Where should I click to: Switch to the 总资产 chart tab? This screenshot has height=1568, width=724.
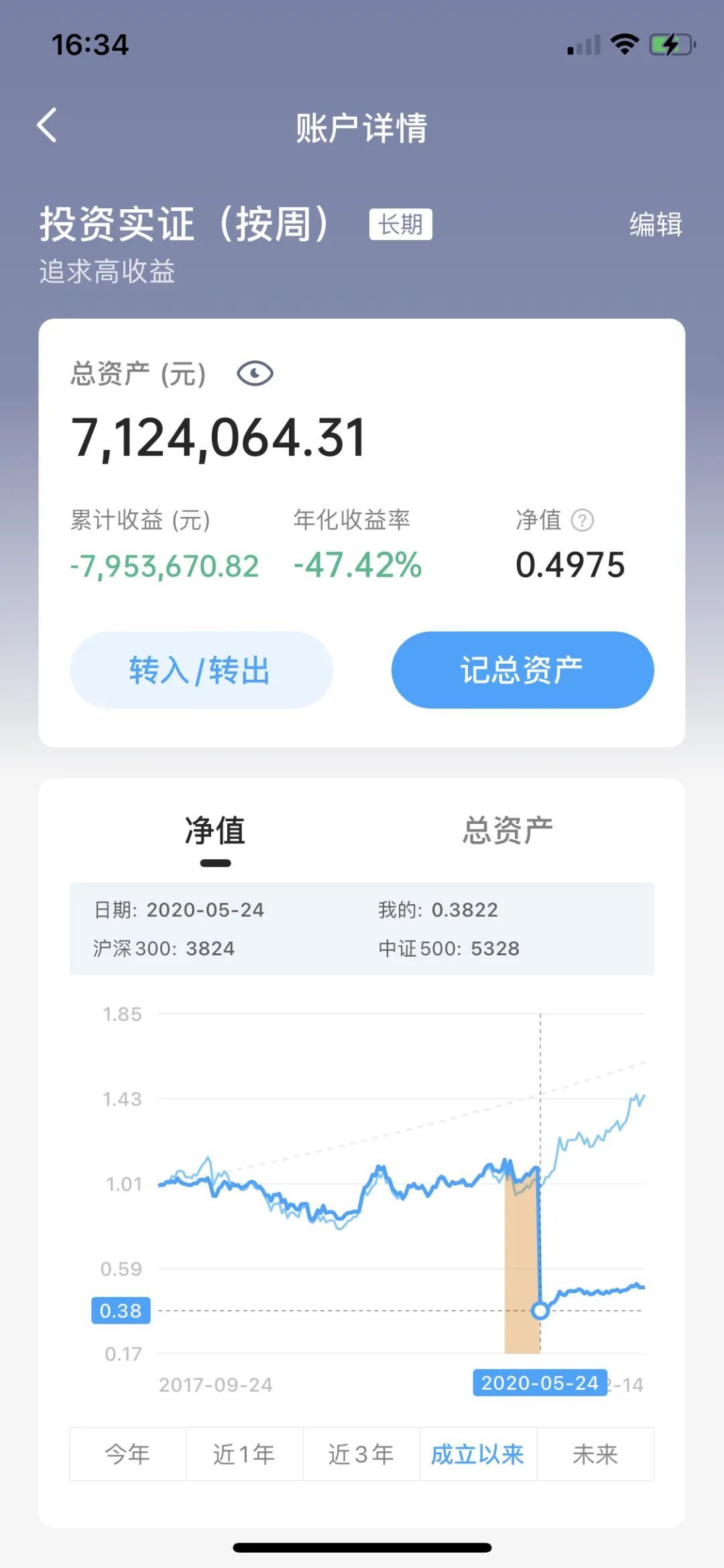click(507, 831)
